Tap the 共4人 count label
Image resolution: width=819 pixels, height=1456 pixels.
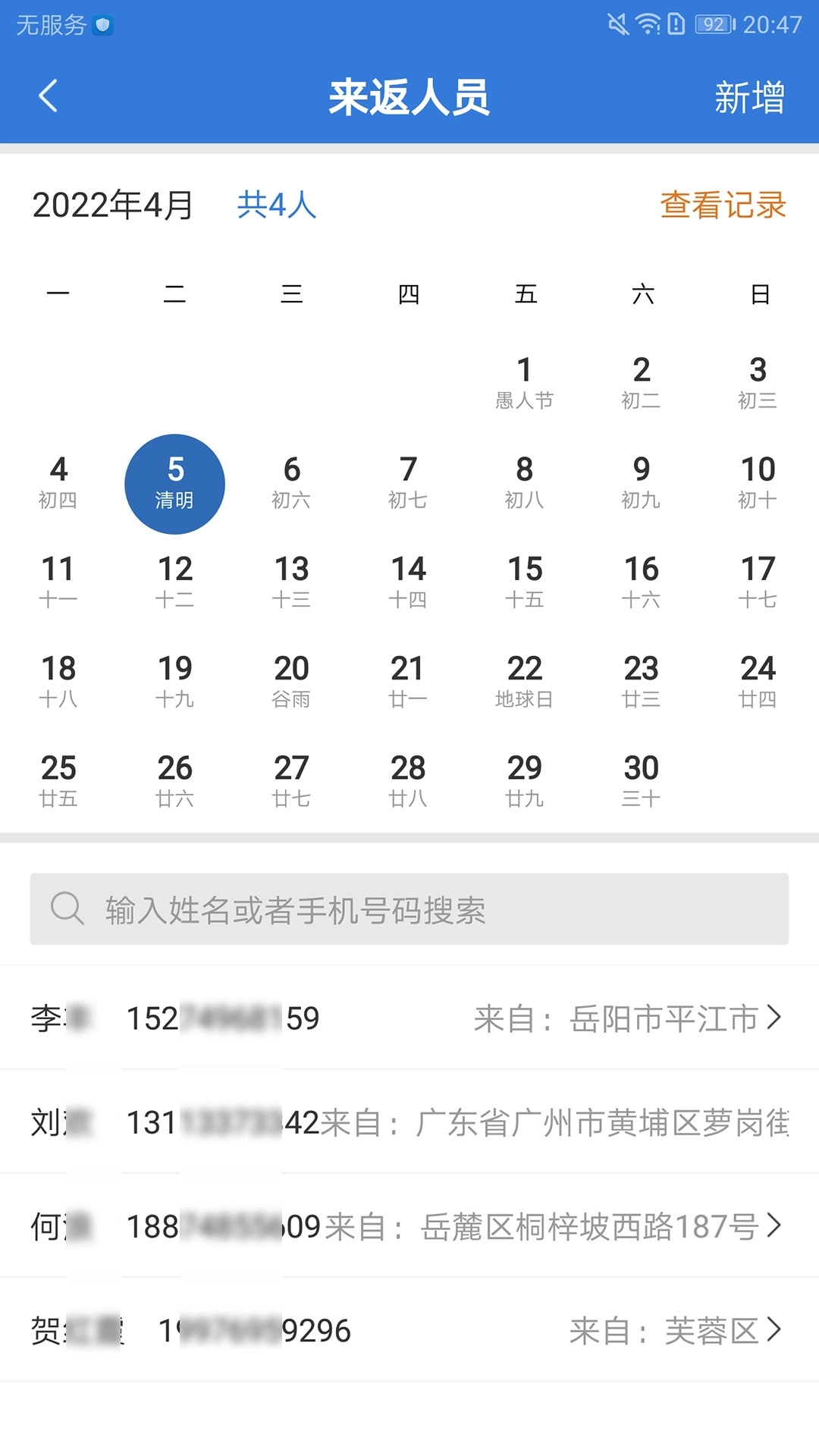pyautogui.click(x=276, y=203)
